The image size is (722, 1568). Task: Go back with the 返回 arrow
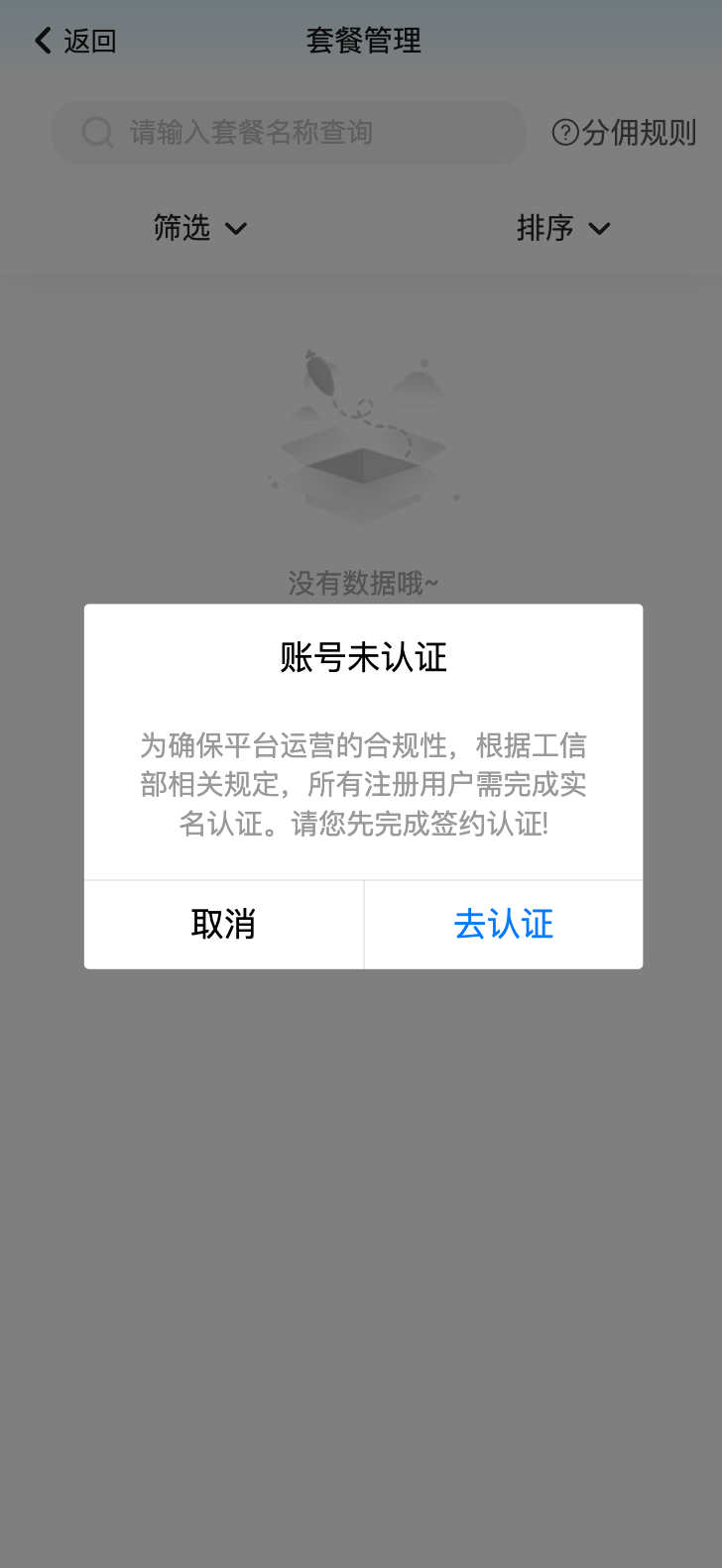pos(74,41)
